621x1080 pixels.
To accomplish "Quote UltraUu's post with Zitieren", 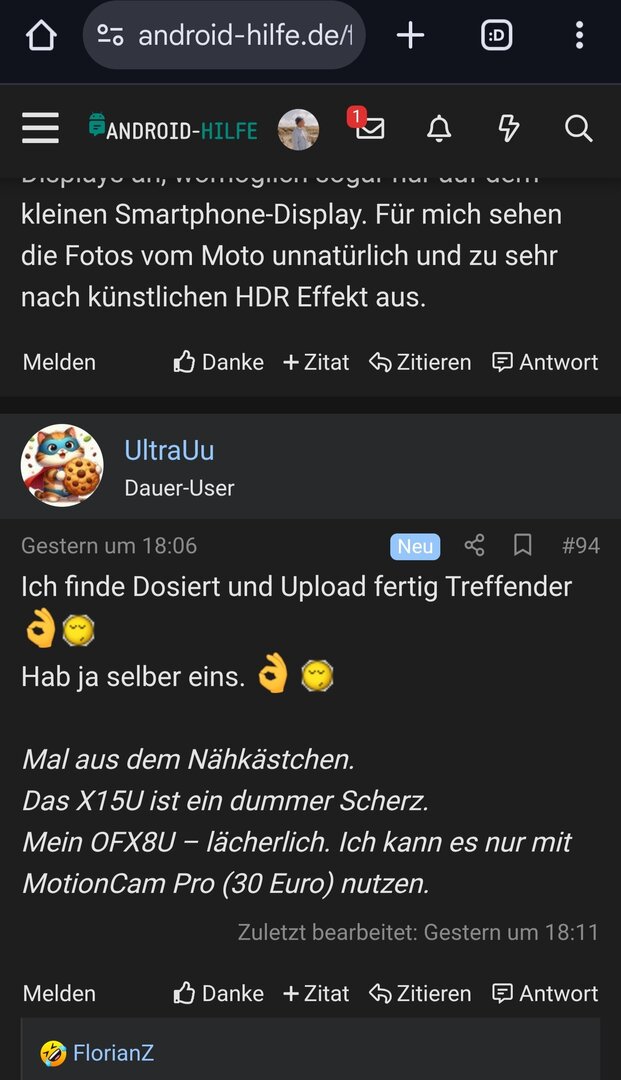I will (420, 993).
